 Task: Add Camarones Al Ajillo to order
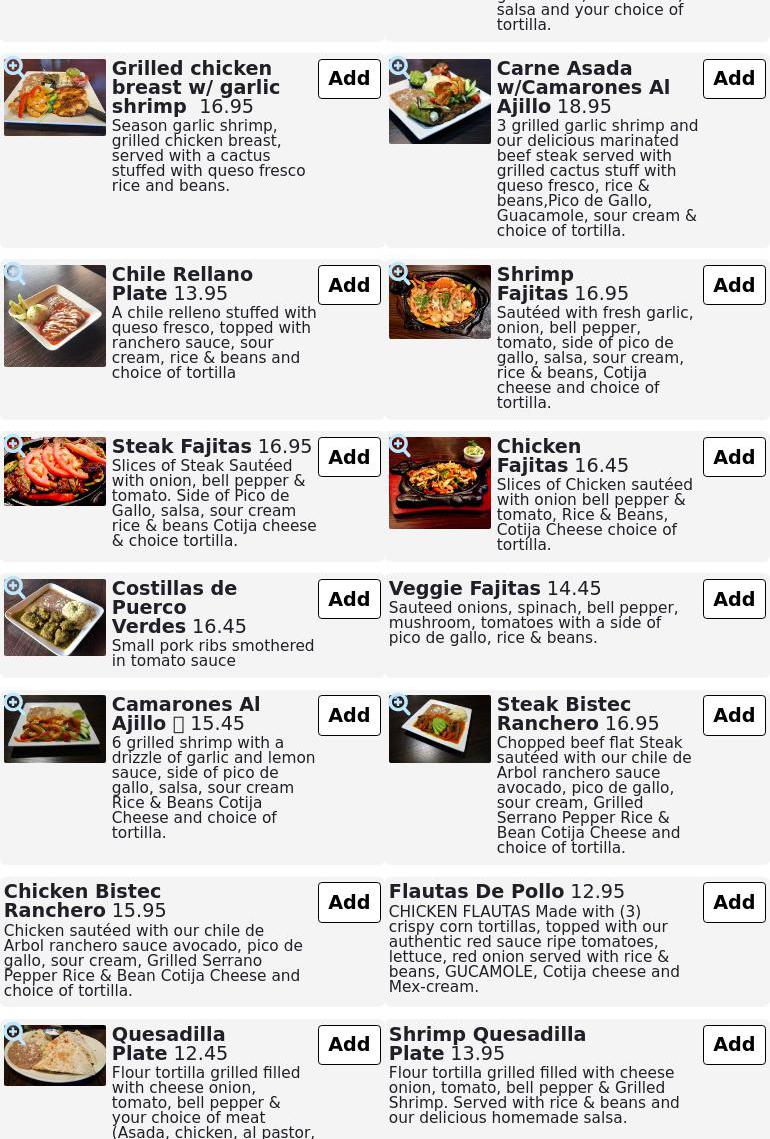349,715
